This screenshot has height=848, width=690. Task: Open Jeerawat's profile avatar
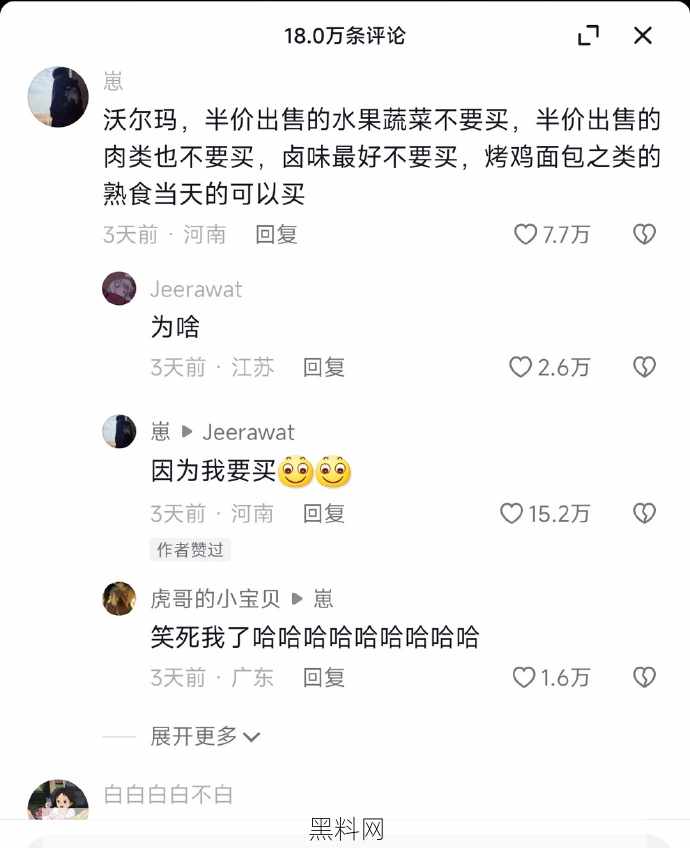point(119,289)
